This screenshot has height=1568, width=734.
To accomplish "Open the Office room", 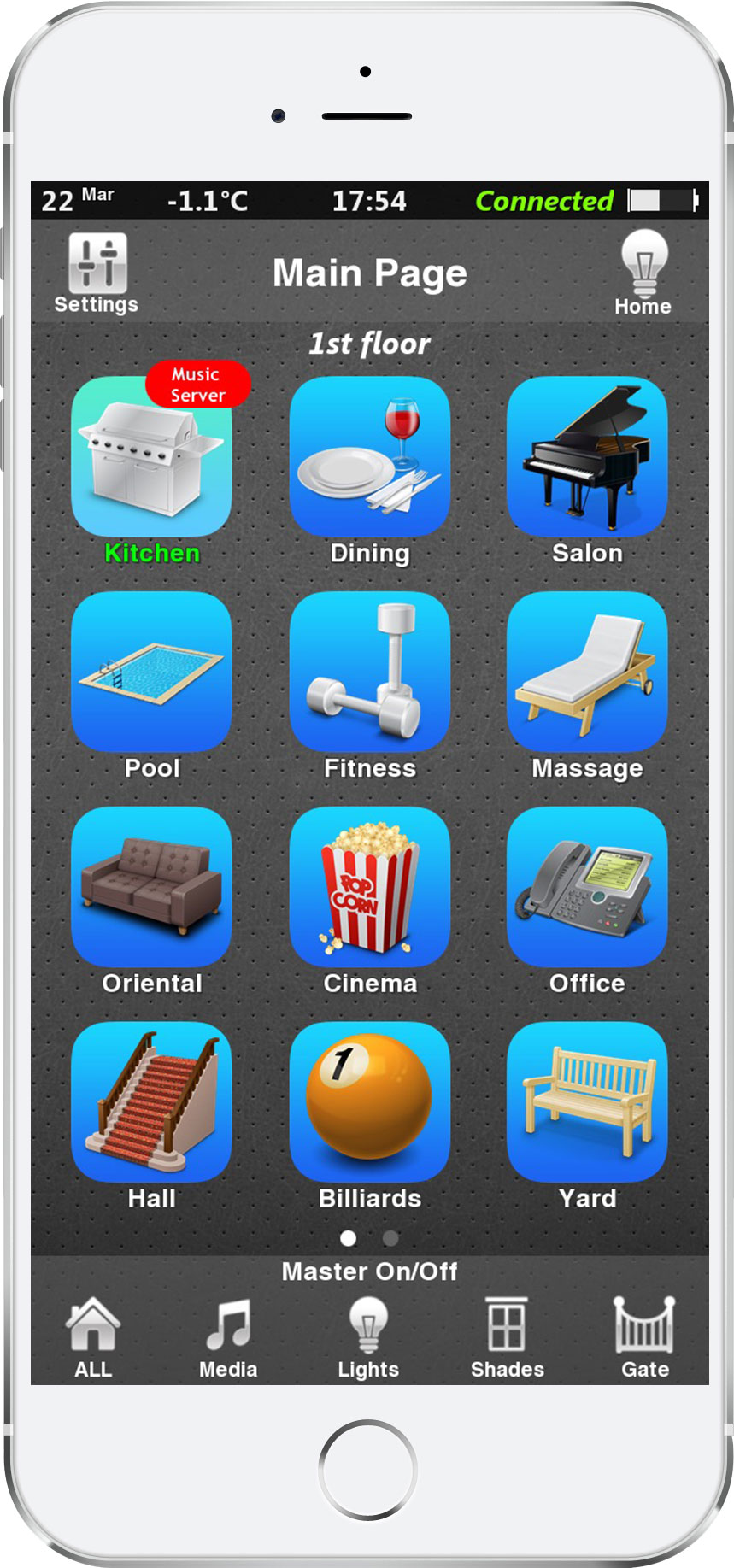I will [587, 888].
